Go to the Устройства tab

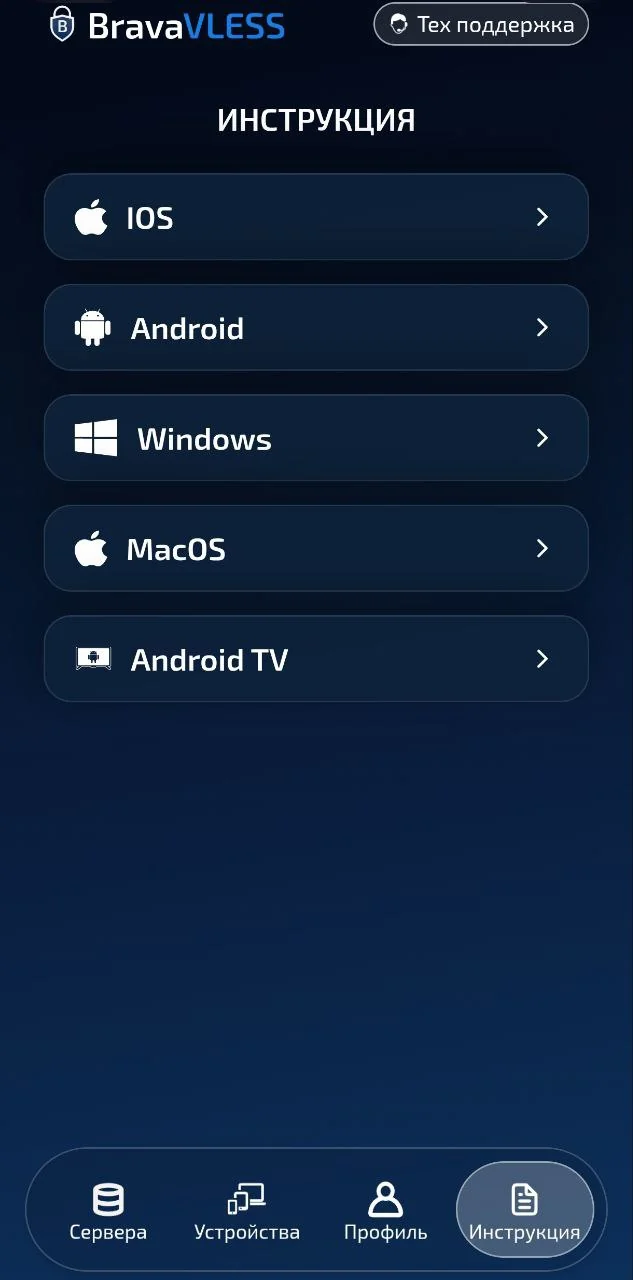tap(247, 1211)
